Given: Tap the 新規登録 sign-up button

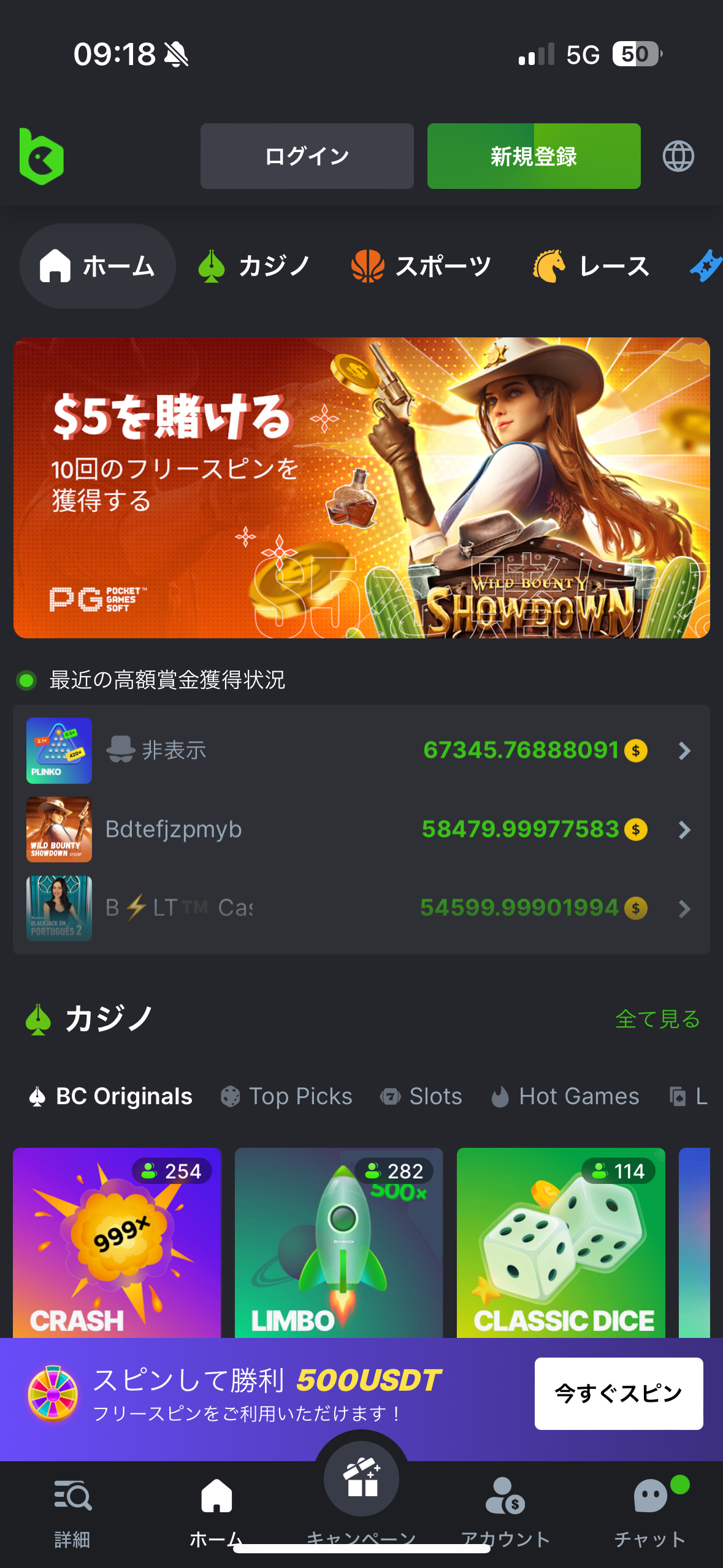Looking at the screenshot, I should (534, 156).
